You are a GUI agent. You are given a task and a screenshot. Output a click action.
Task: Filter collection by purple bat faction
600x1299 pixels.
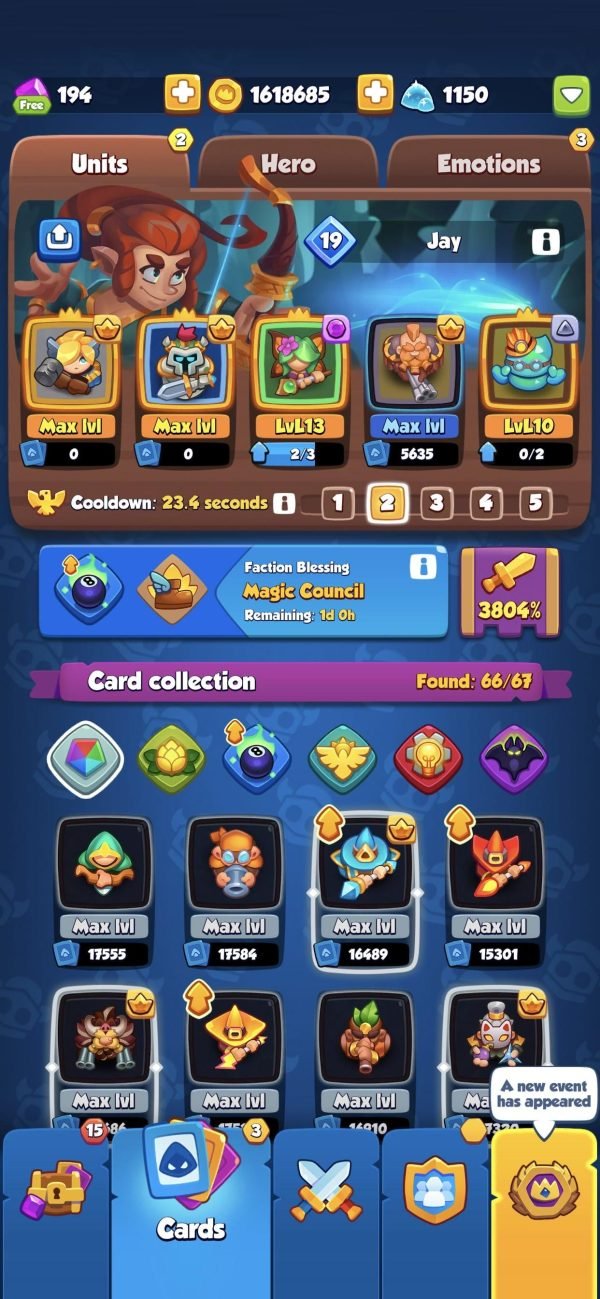[x=514, y=759]
